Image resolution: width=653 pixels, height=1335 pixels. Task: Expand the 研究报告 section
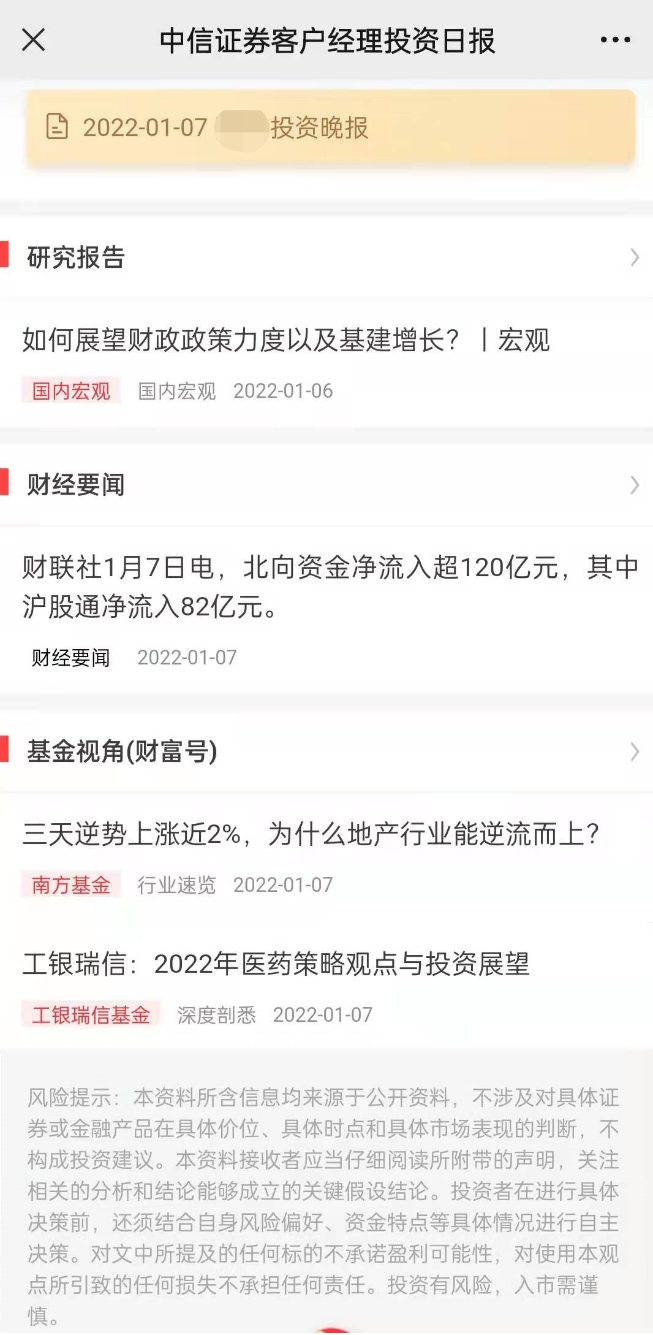[326, 257]
